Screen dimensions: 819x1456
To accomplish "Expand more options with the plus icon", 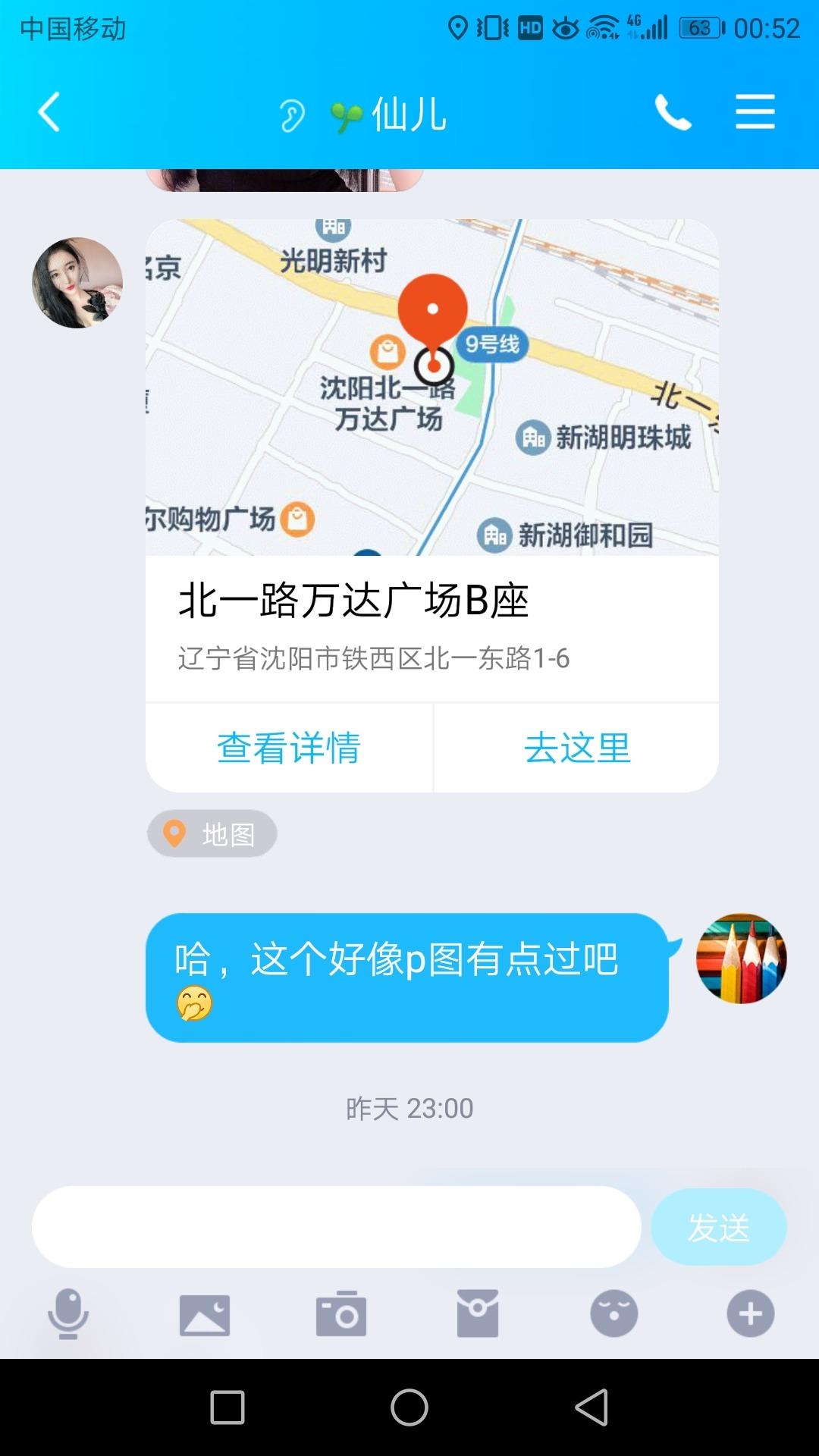I will tap(751, 1313).
